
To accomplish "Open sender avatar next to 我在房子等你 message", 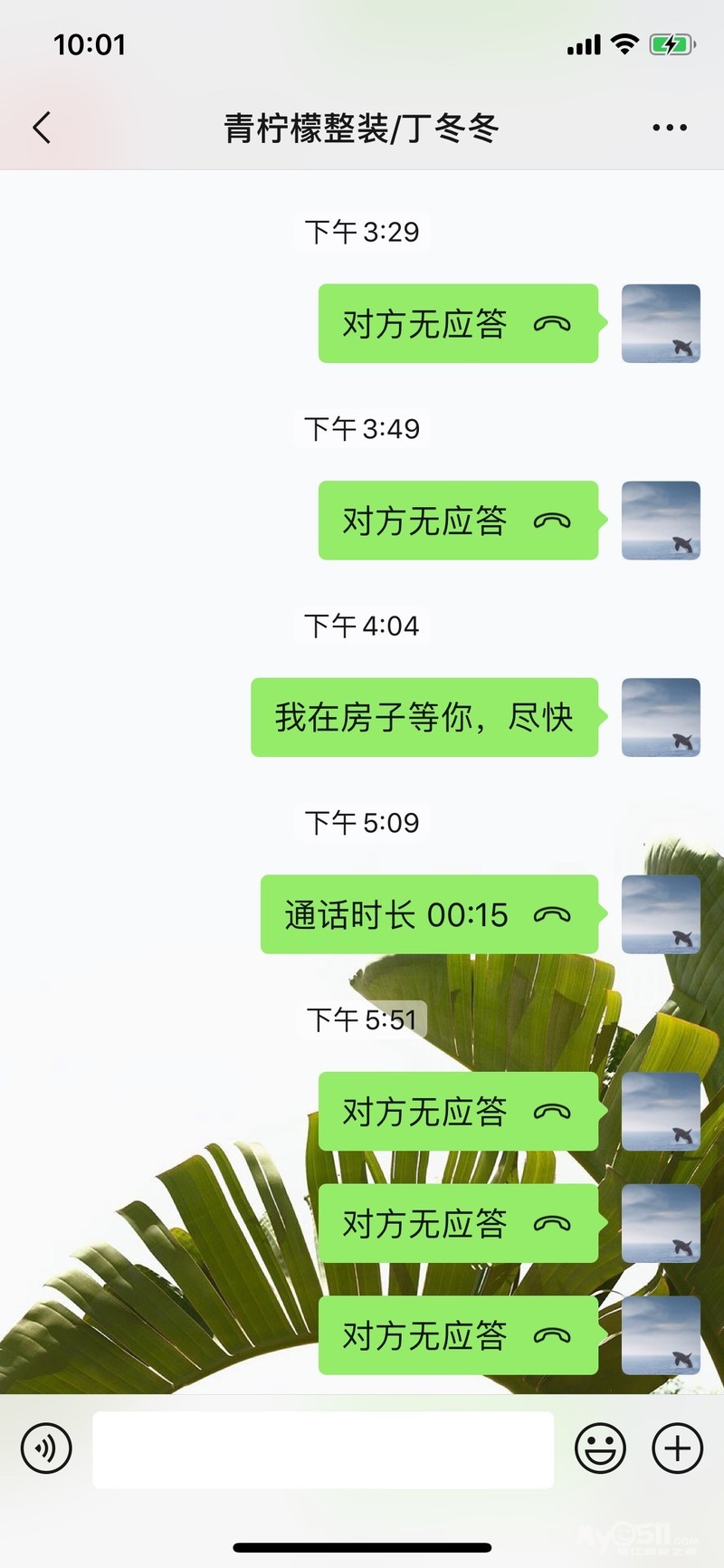I will [661, 717].
